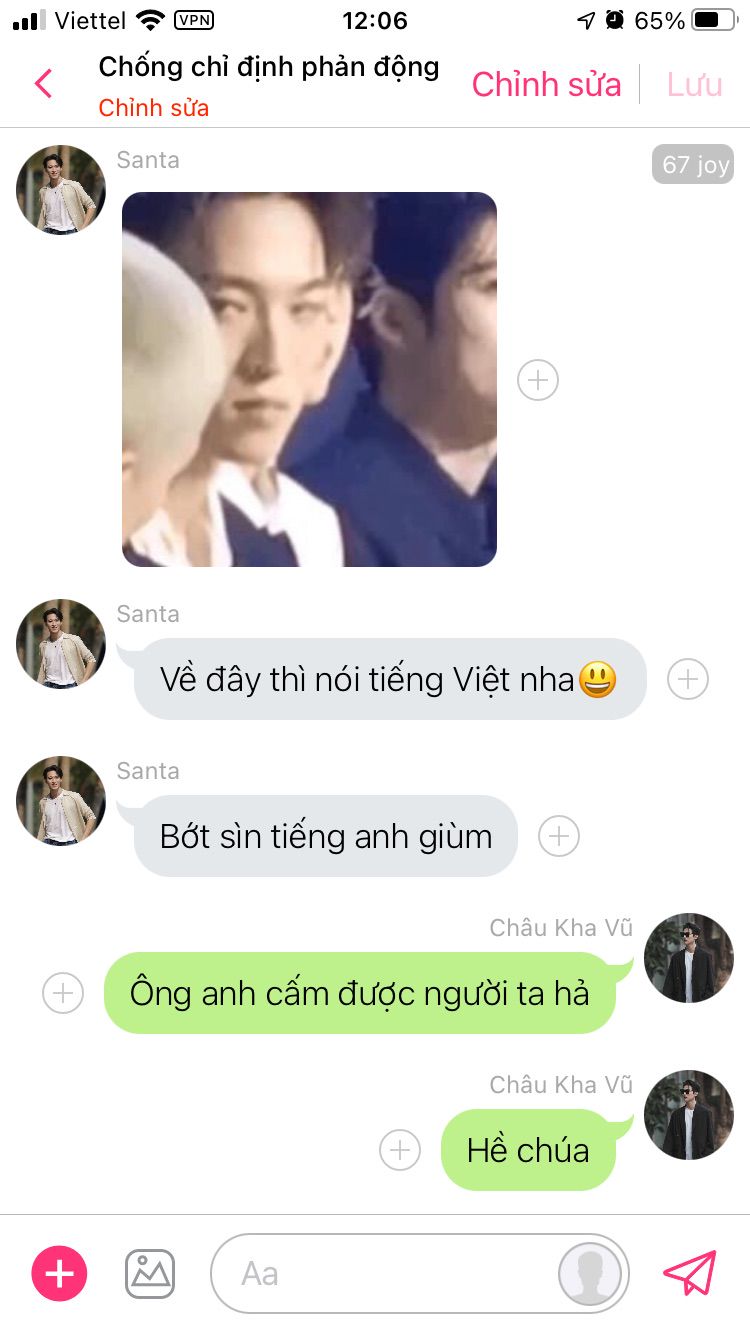The width and height of the screenshot is (750, 1334).
Task: Save with the Lưu button
Action: (694, 85)
